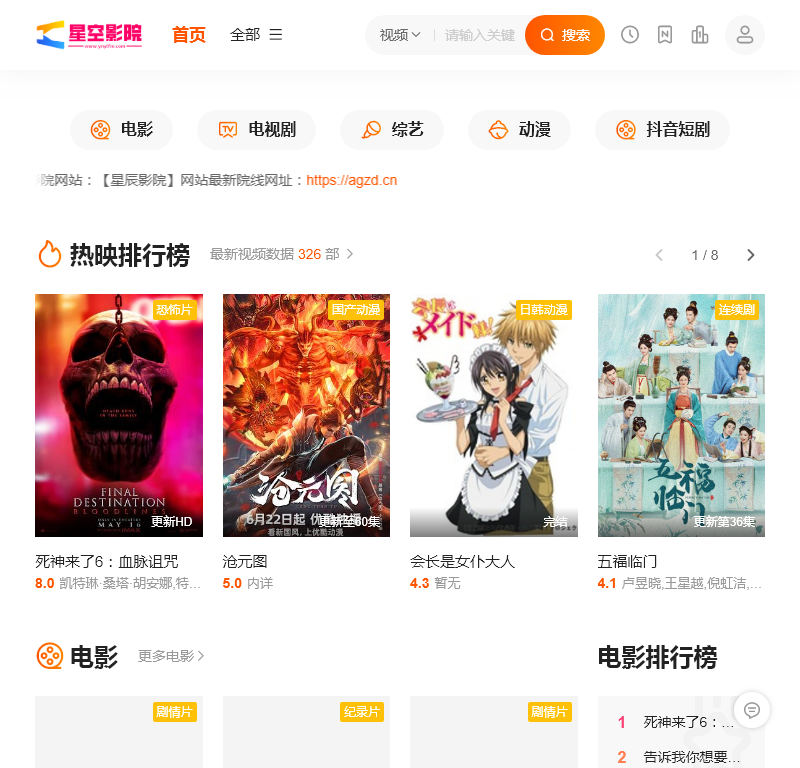800x768 pixels.
Task: Select the 动漫 category chip
Action: pyautogui.click(x=519, y=130)
